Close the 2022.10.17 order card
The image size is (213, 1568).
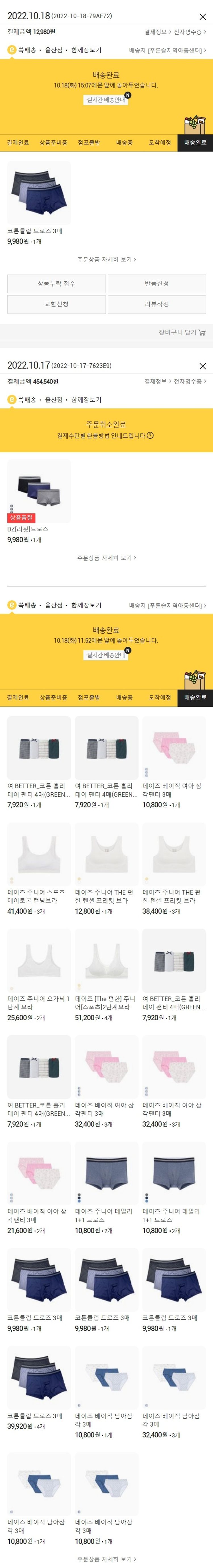[x=203, y=366]
